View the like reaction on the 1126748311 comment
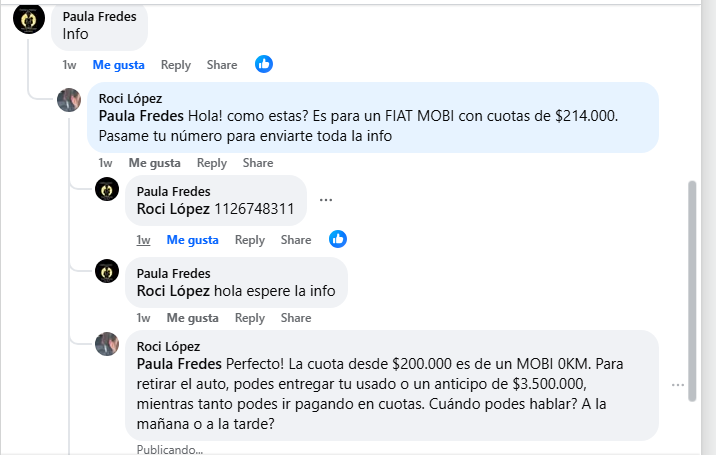716x455 pixels. coord(338,239)
